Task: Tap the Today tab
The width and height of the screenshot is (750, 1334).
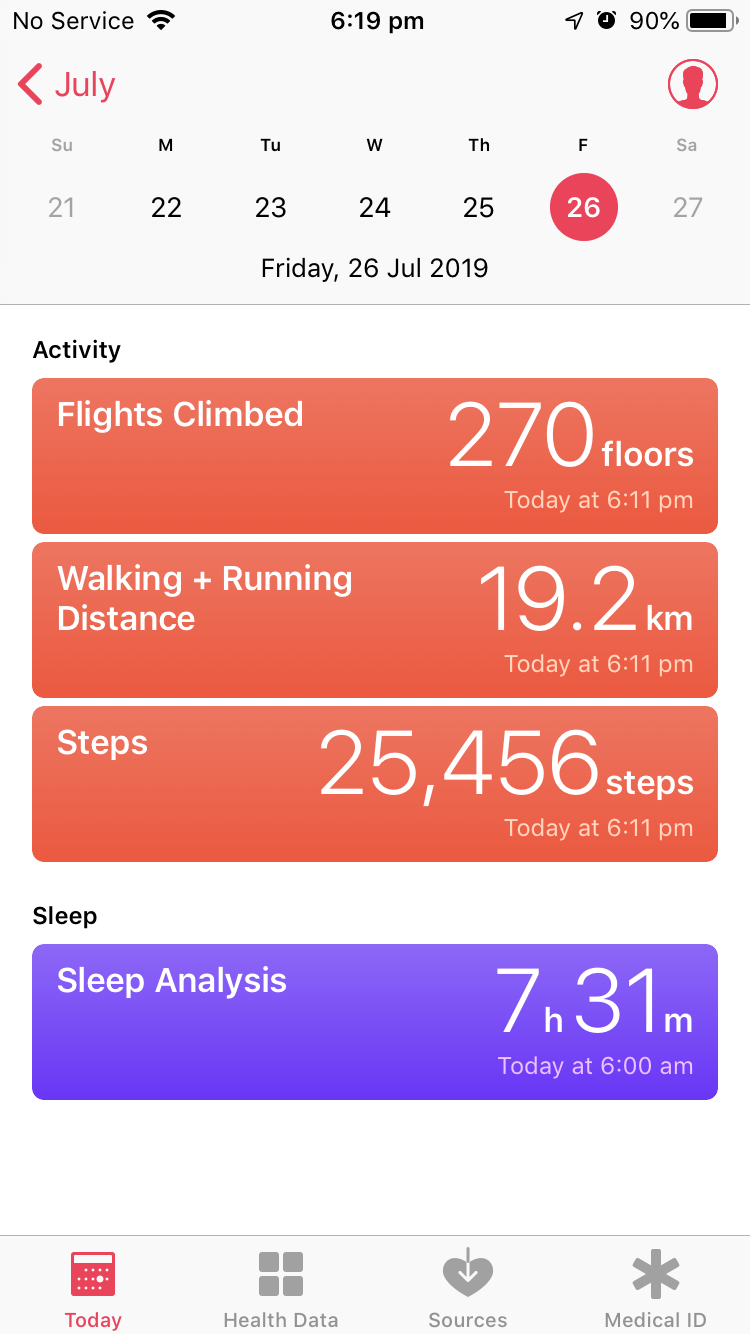Action: tap(93, 1288)
